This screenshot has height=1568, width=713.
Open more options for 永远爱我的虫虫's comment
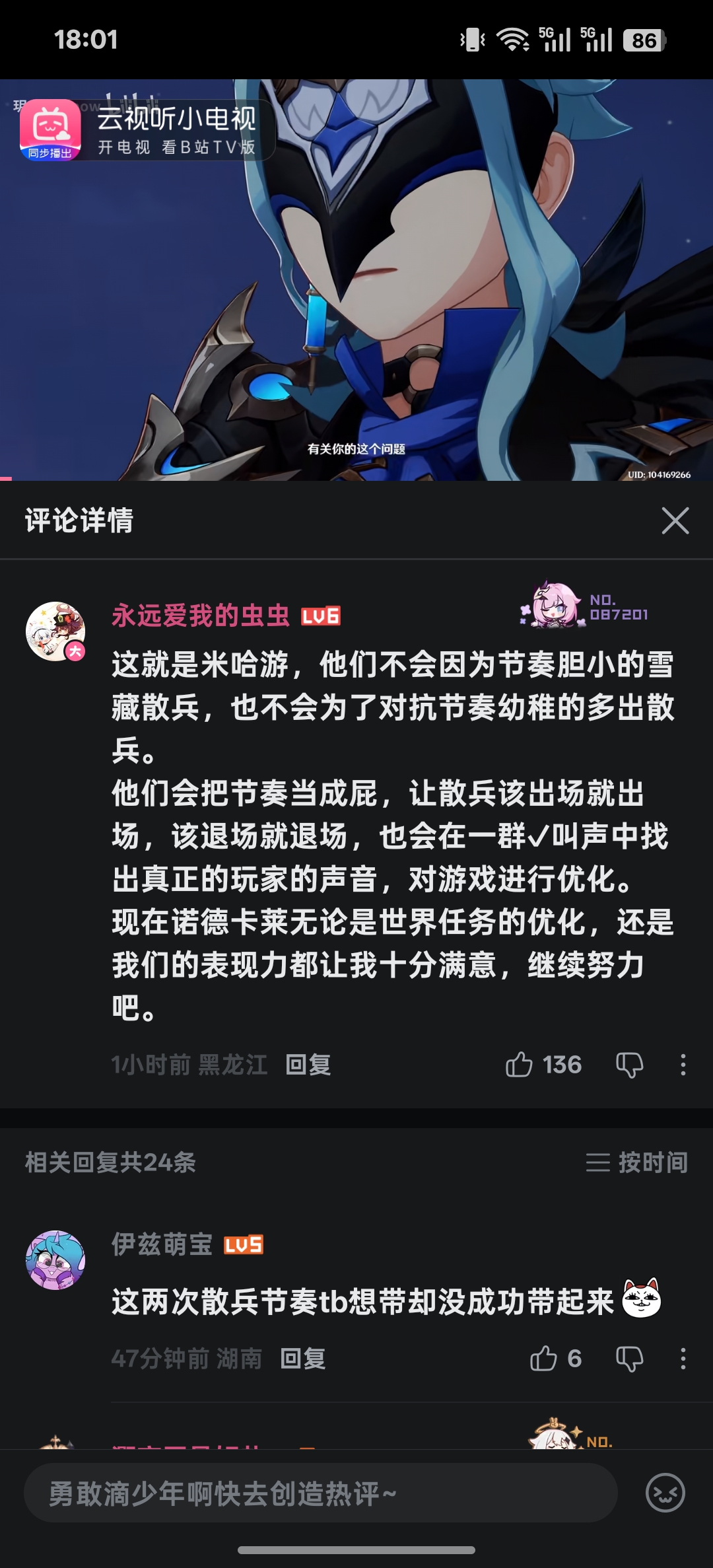[x=683, y=1065]
